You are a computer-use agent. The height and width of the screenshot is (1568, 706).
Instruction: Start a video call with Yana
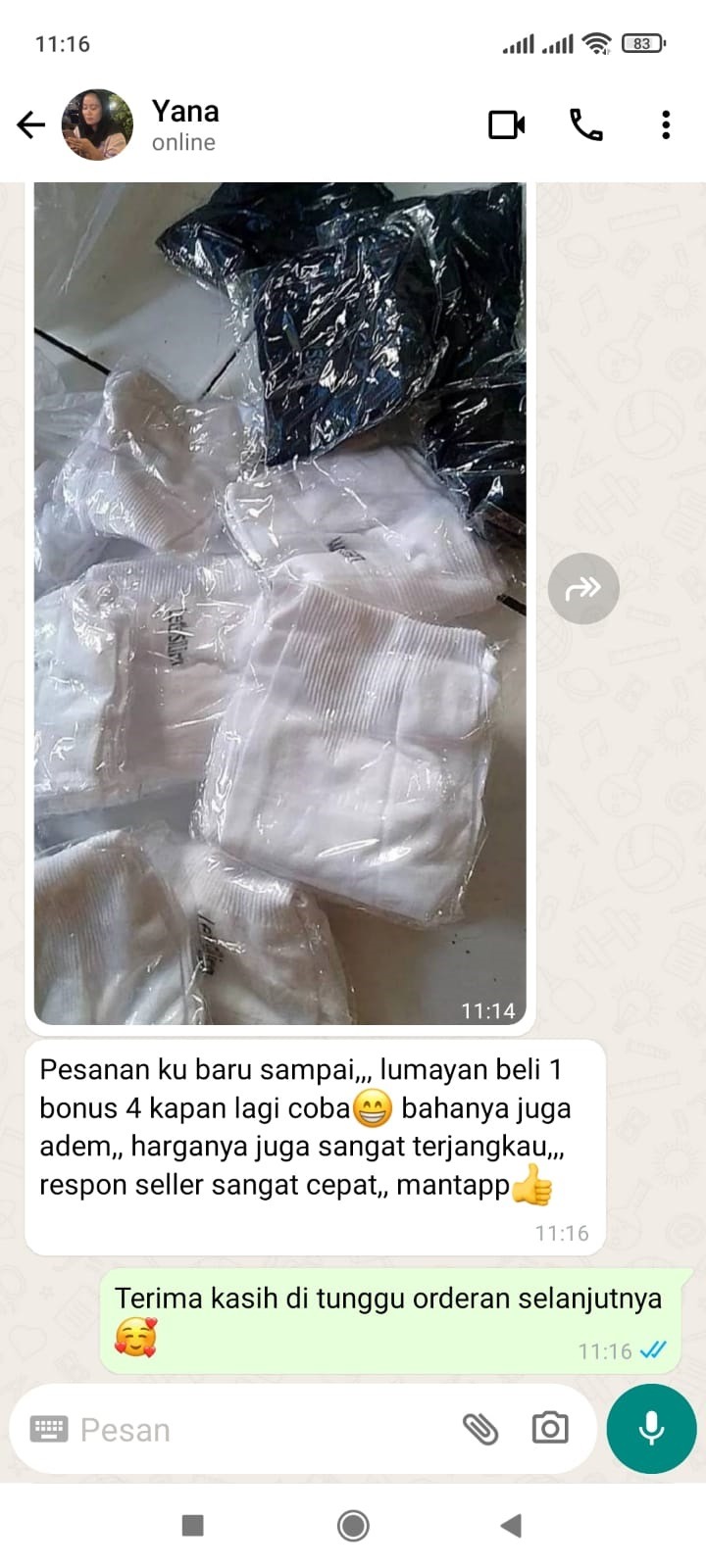pos(507,124)
